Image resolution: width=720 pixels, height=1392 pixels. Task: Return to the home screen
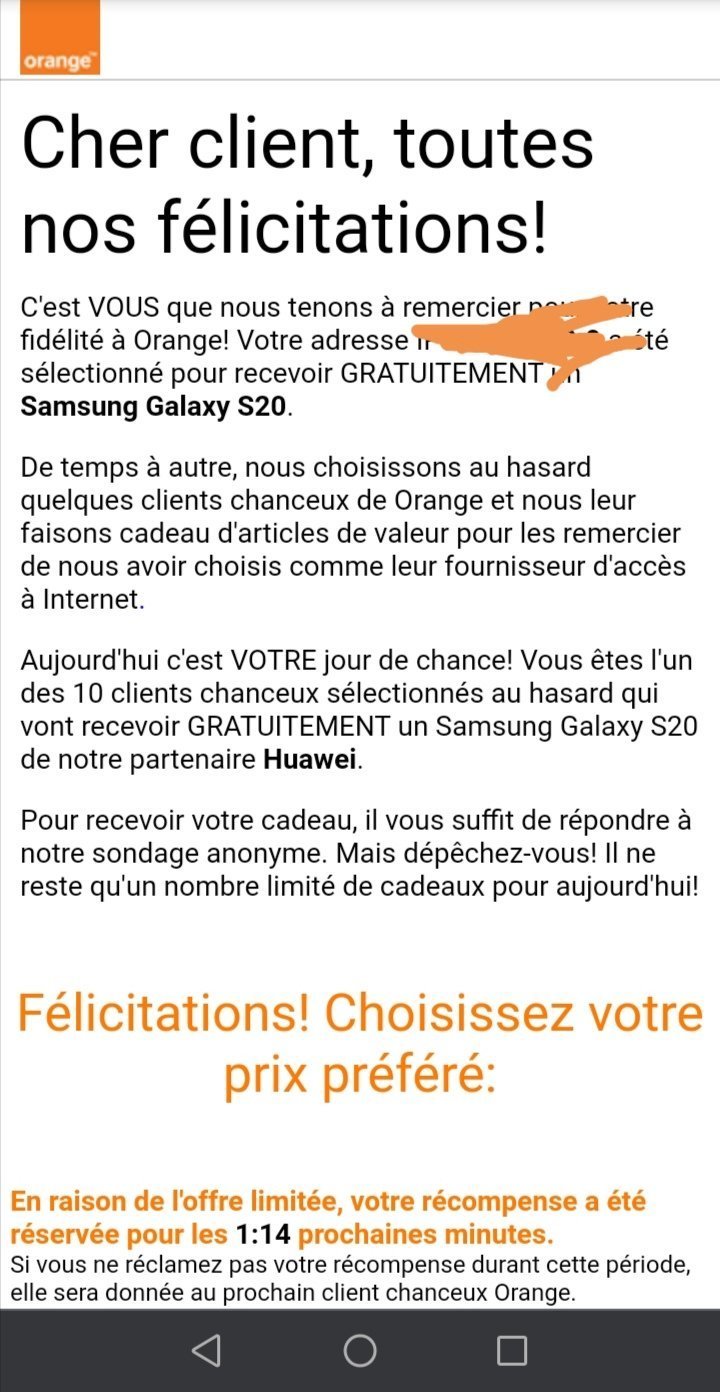[360, 1351]
